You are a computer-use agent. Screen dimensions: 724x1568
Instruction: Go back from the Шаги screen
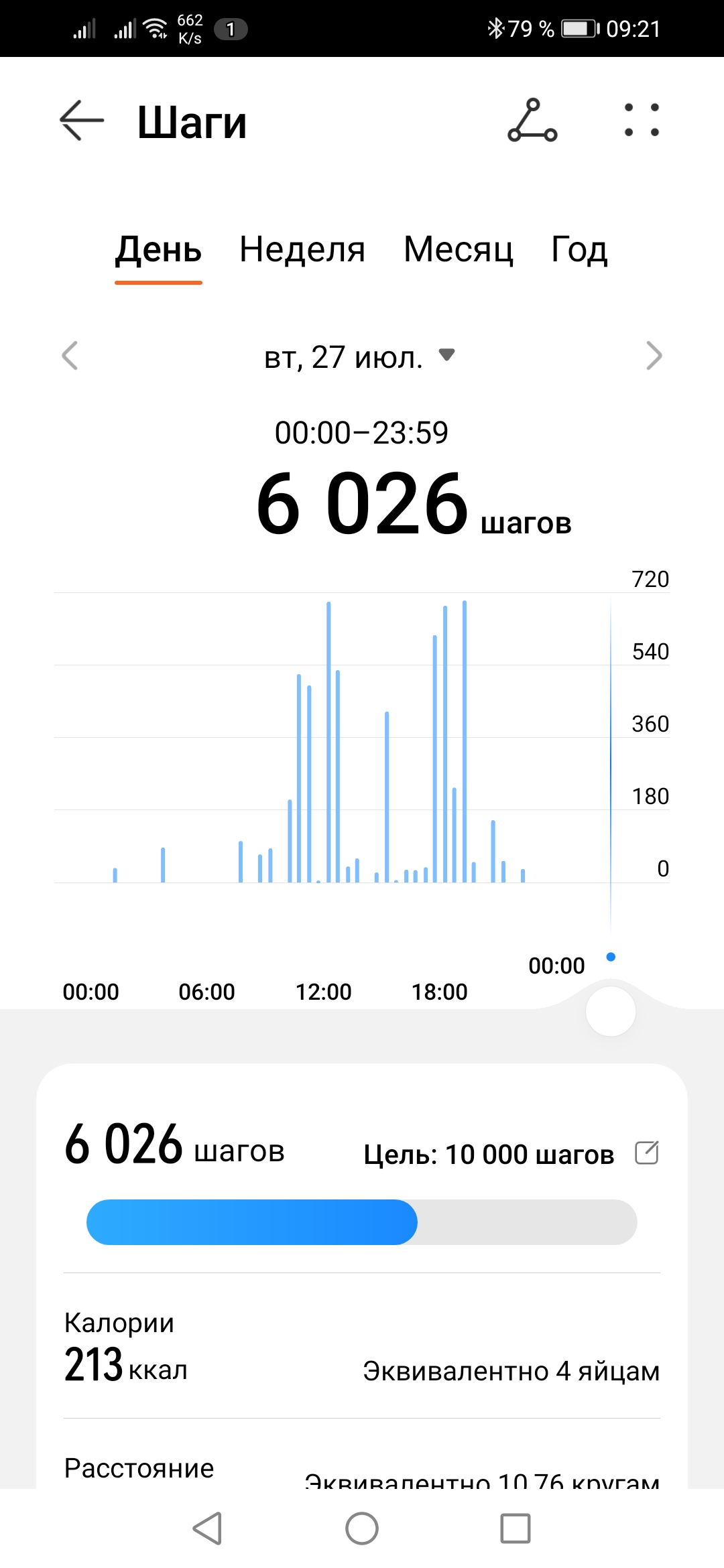point(82,121)
